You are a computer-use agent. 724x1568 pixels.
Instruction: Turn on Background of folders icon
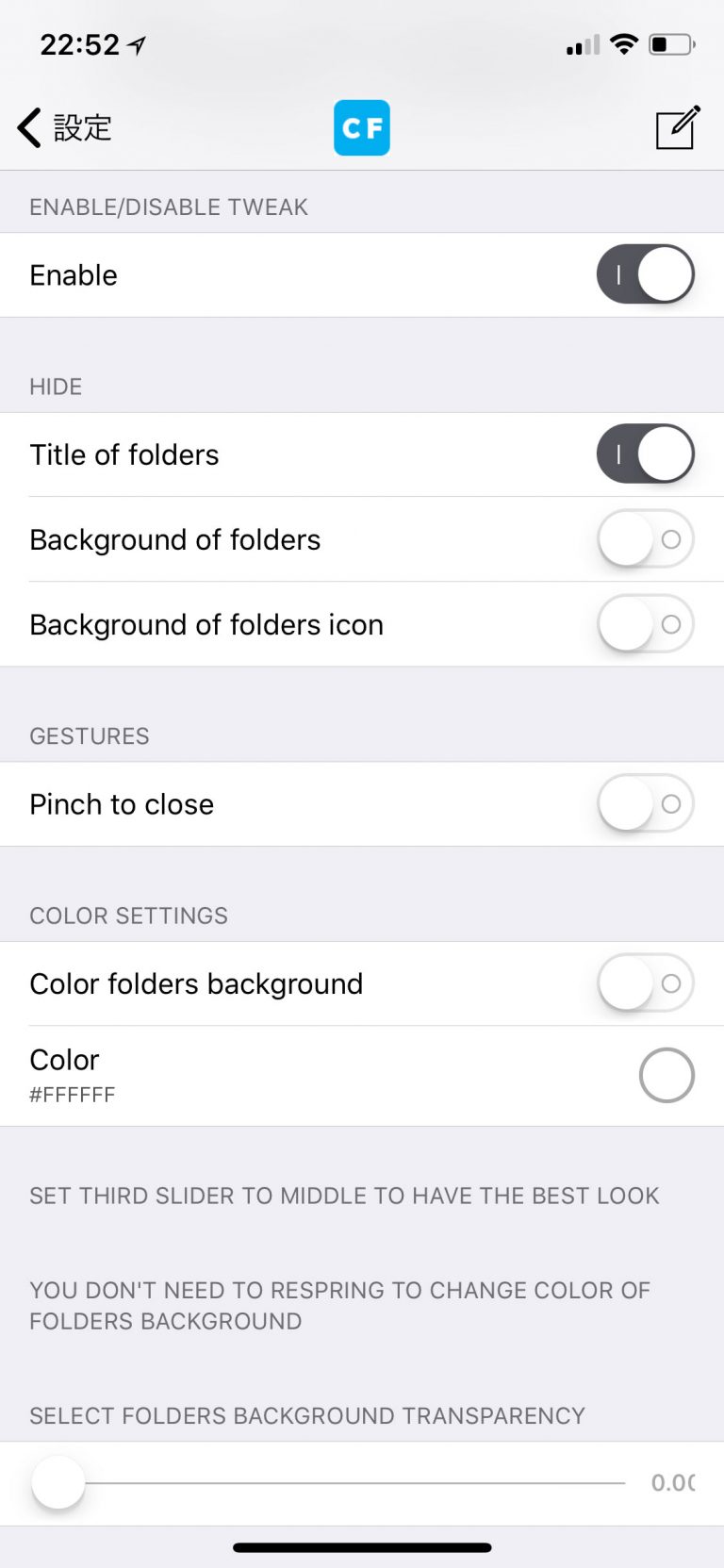645,624
